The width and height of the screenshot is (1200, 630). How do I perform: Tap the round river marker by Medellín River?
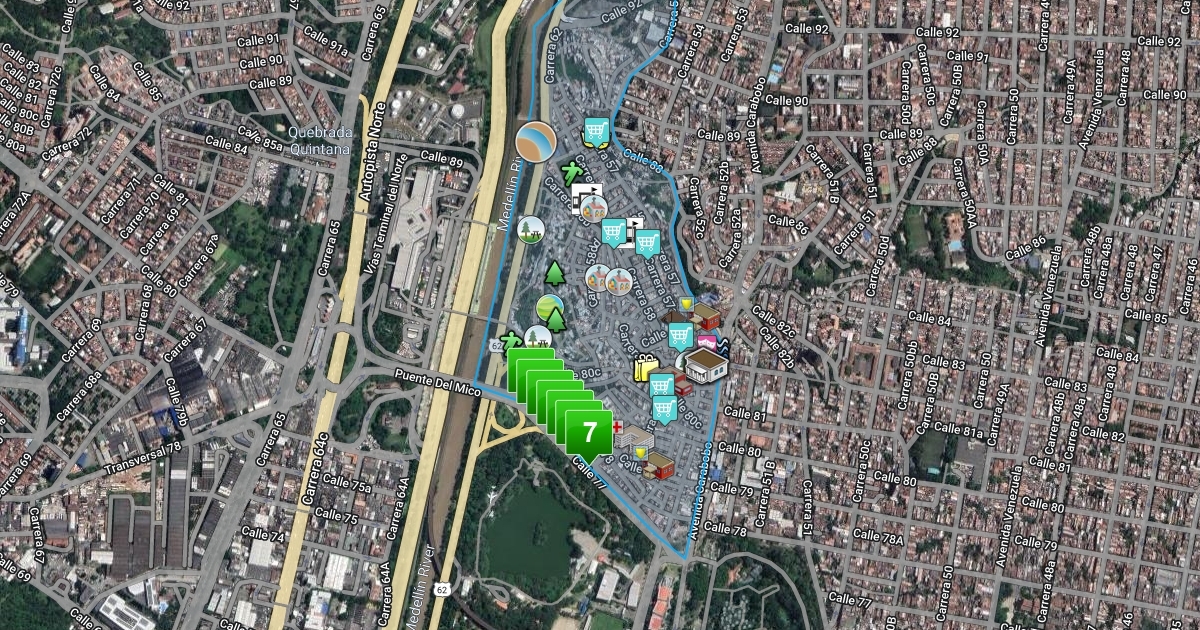pos(537,142)
